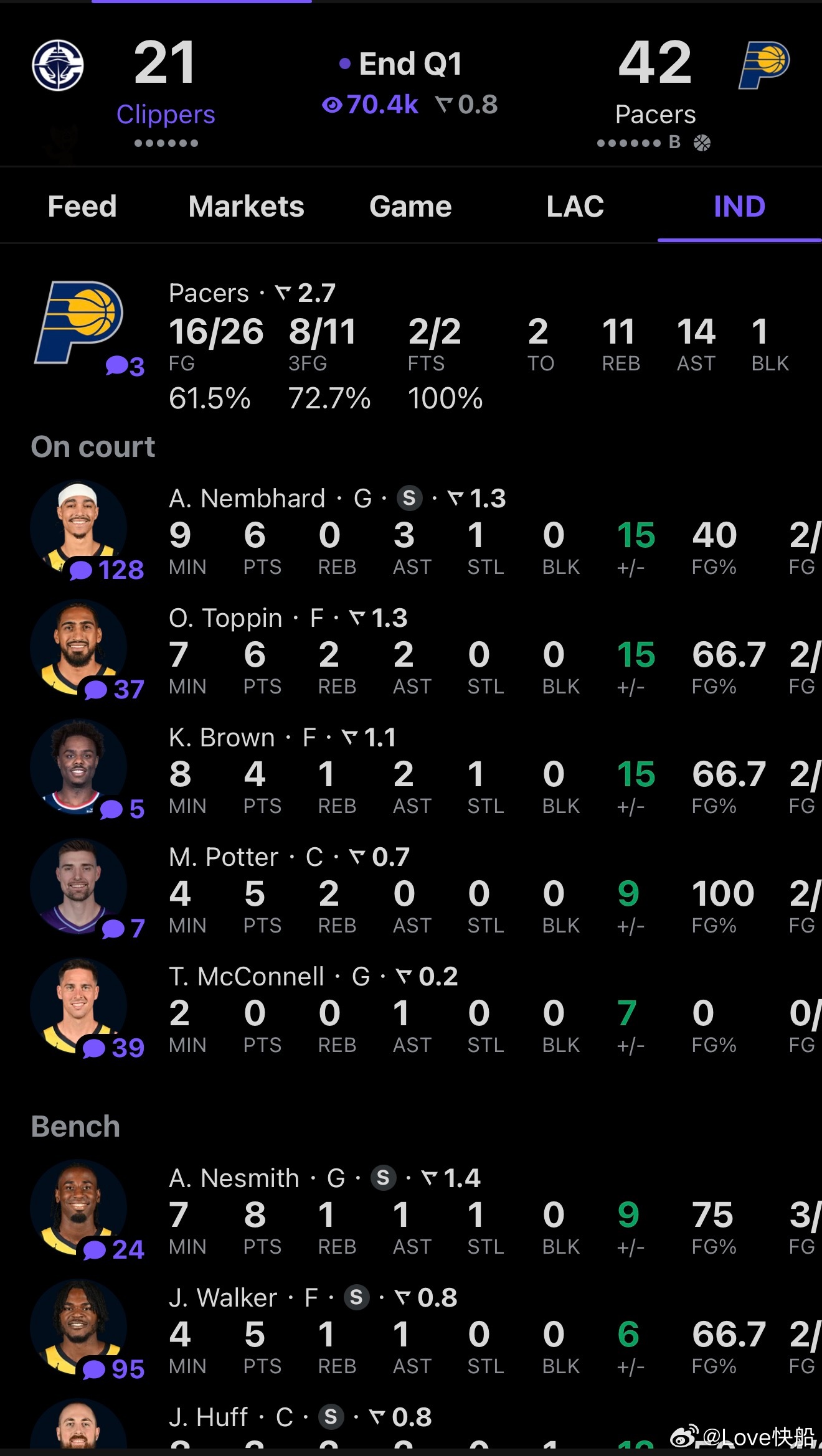Open the Markets tab
822x1456 pixels.
click(x=246, y=206)
